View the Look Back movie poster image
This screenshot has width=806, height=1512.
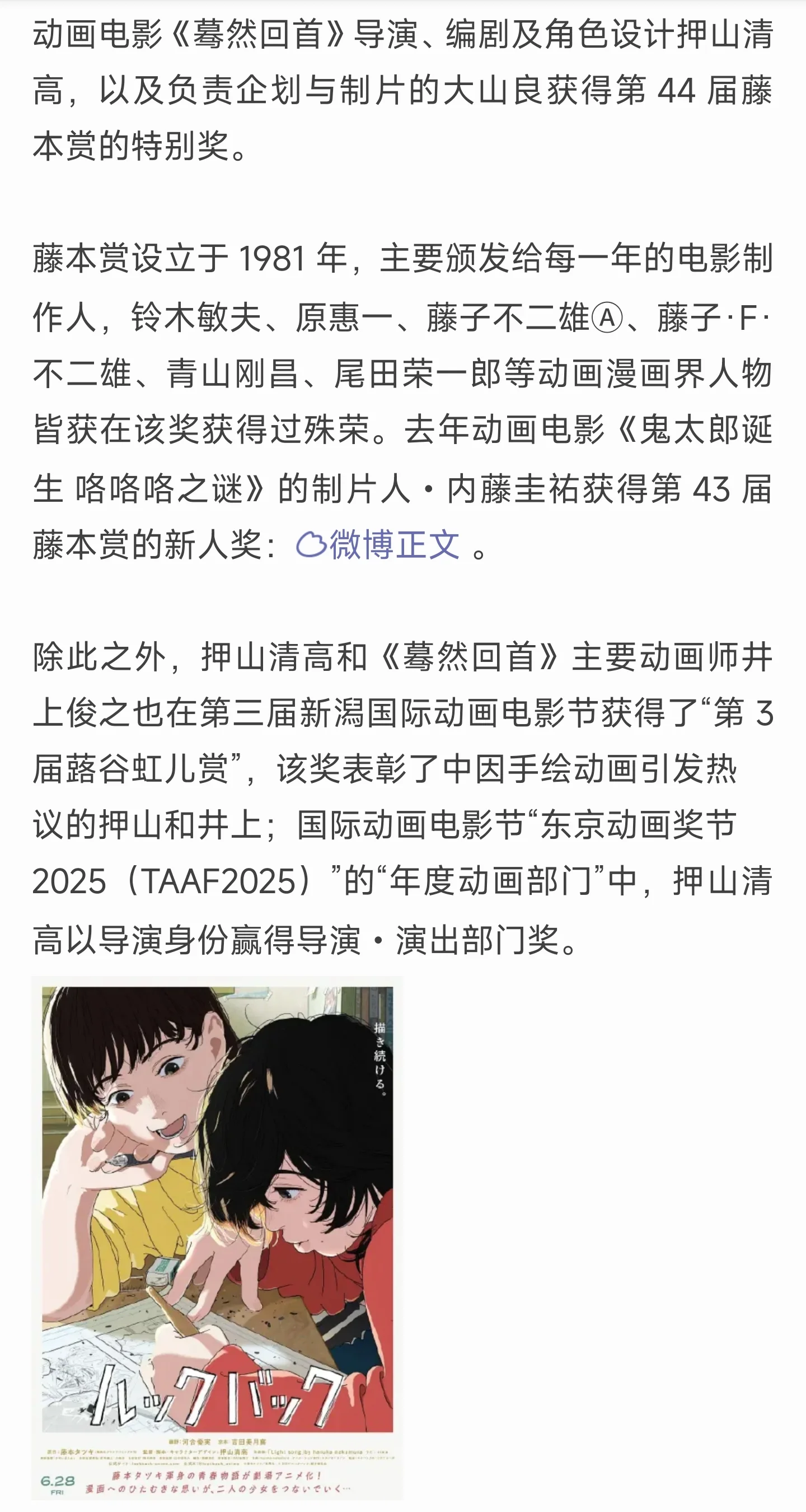point(218,1237)
